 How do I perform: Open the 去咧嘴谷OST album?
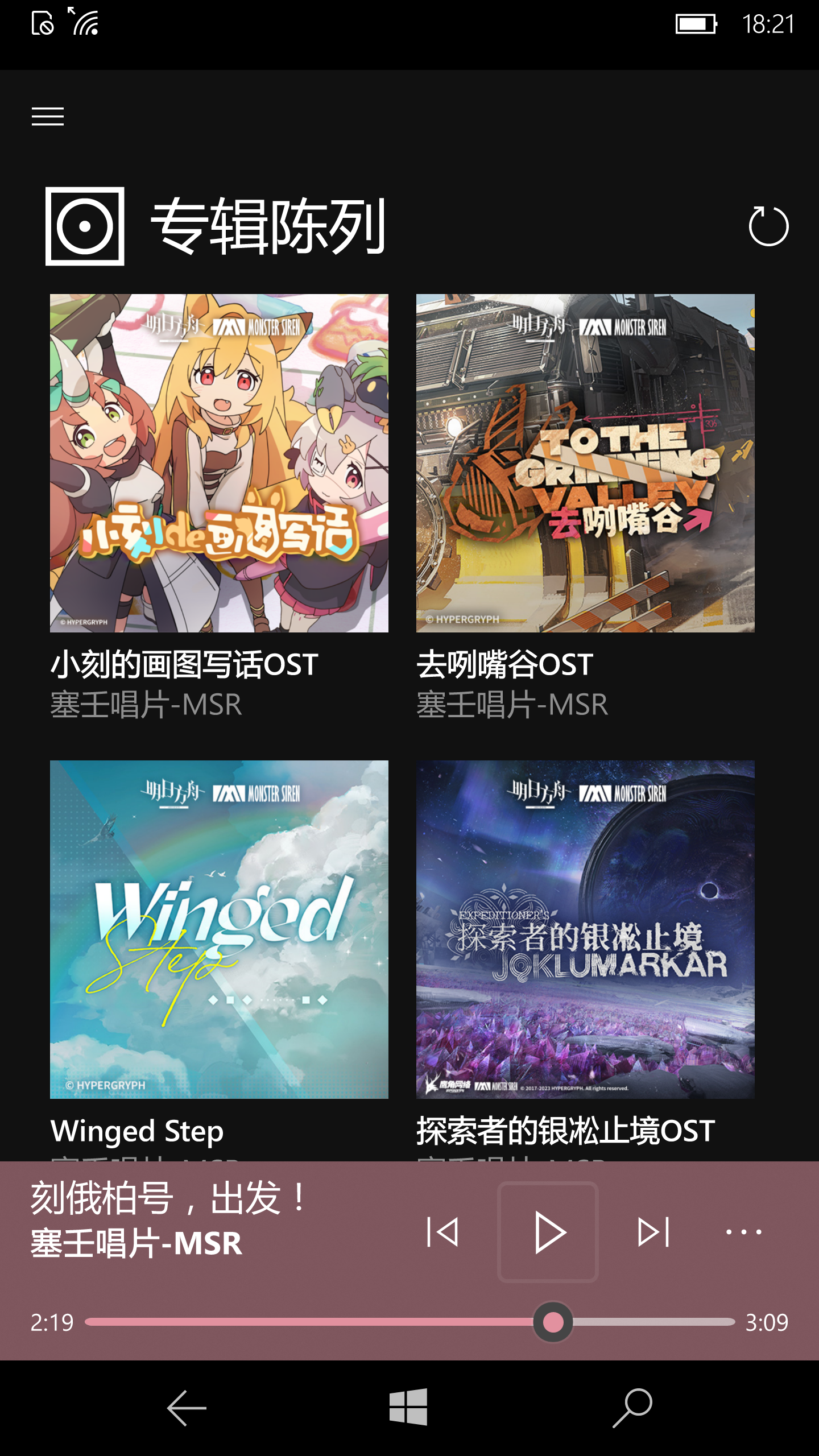pyautogui.click(x=585, y=463)
